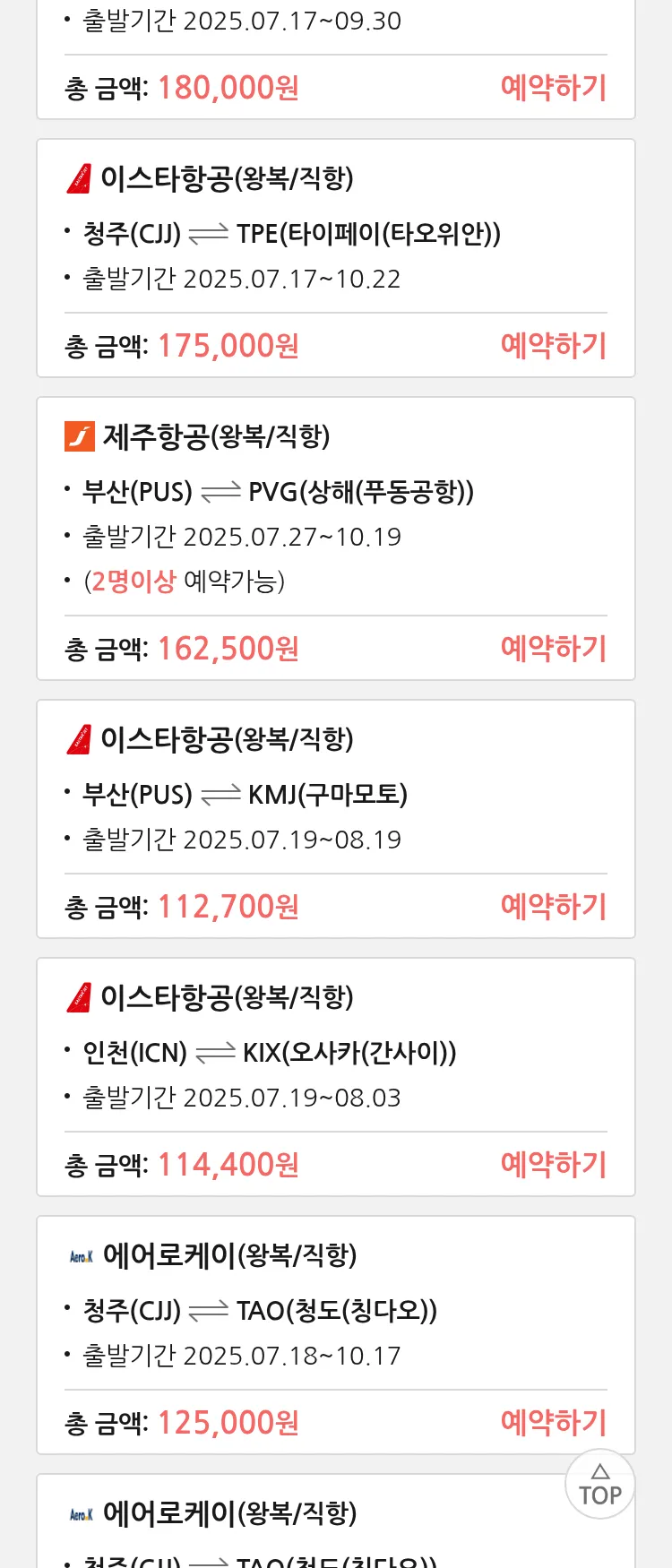Reserve the 인천–오사카 이스타항공 flight

point(553,1165)
